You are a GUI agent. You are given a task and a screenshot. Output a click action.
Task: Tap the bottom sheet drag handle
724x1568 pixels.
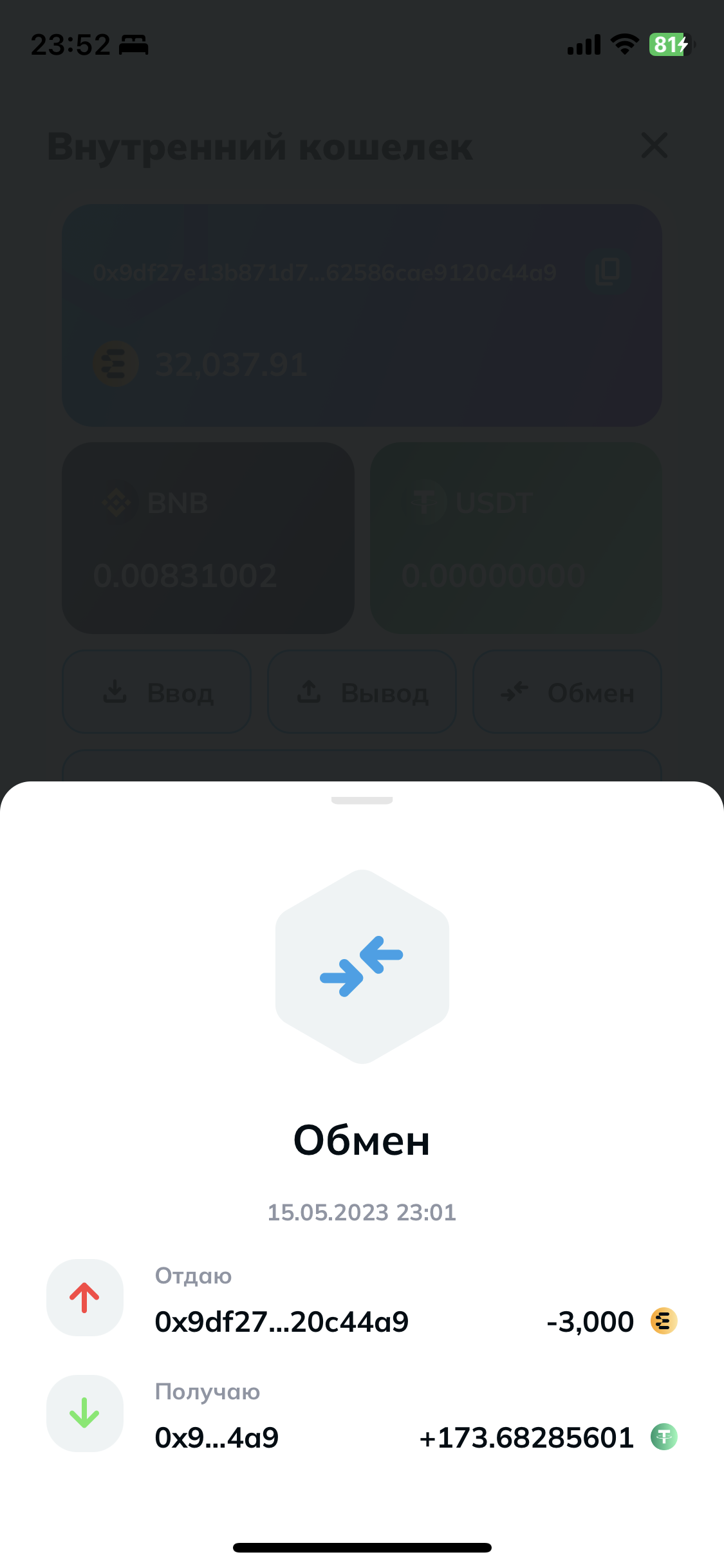(362, 800)
